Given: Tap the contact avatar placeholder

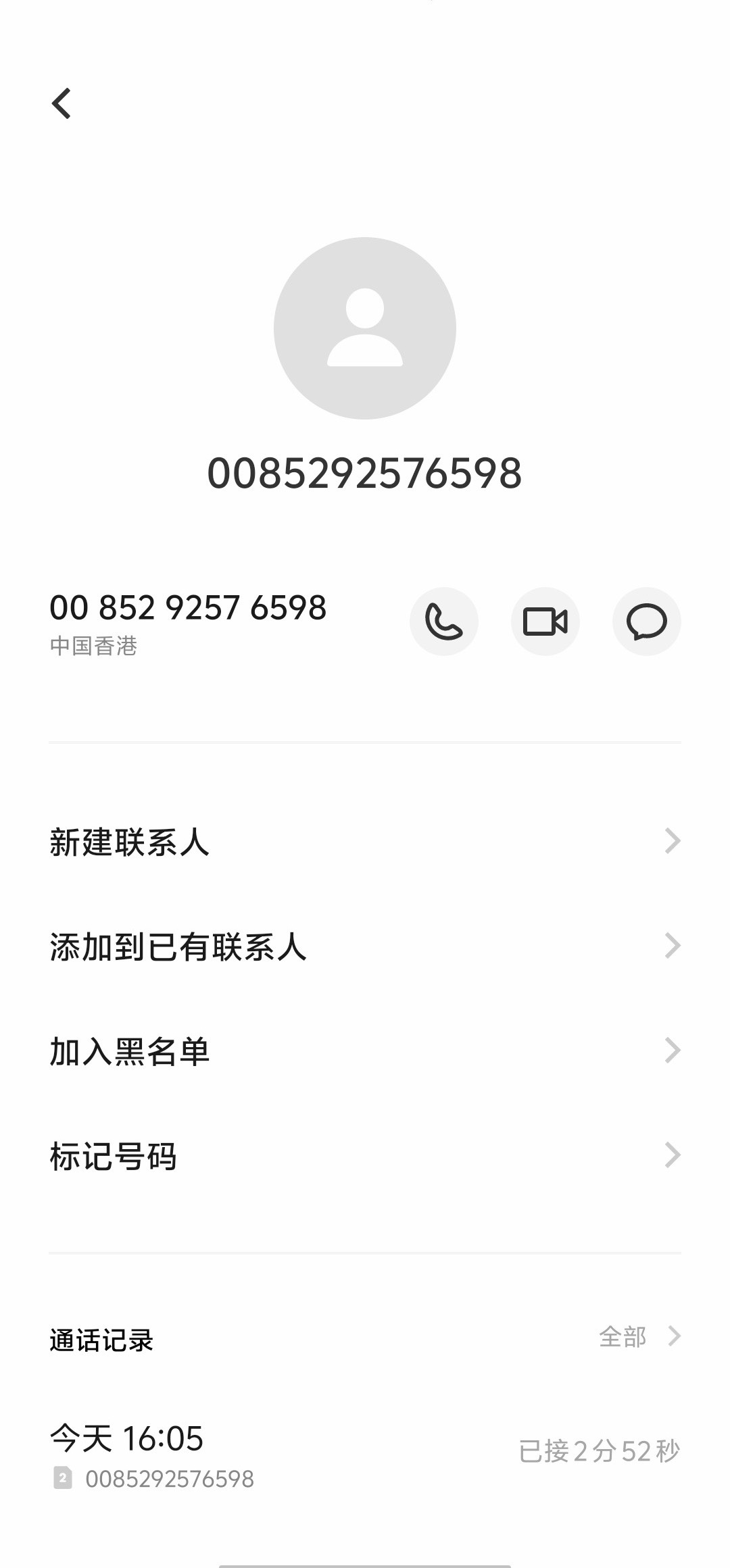Looking at the screenshot, I should pos(365,328).
